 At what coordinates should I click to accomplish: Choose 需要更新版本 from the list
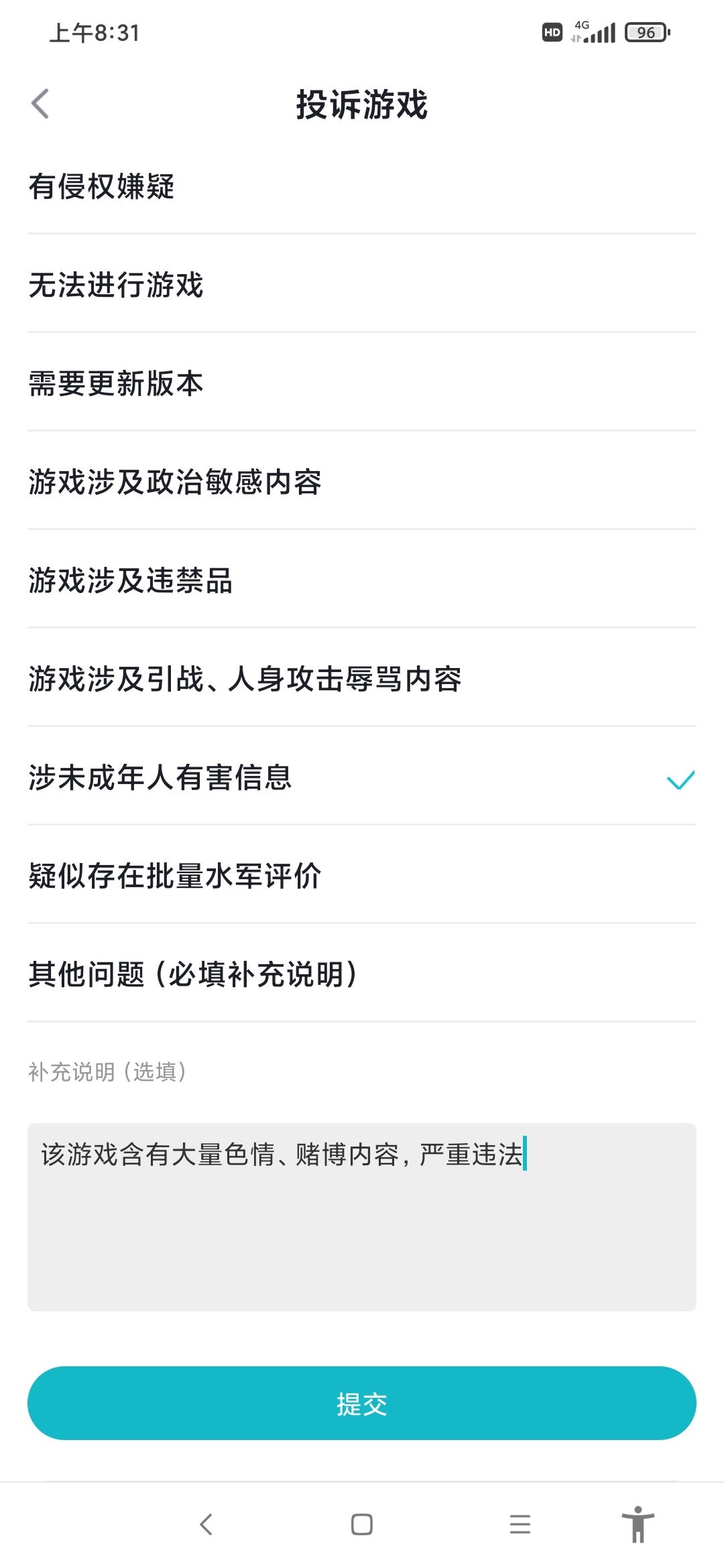click(x=362, y=384)
